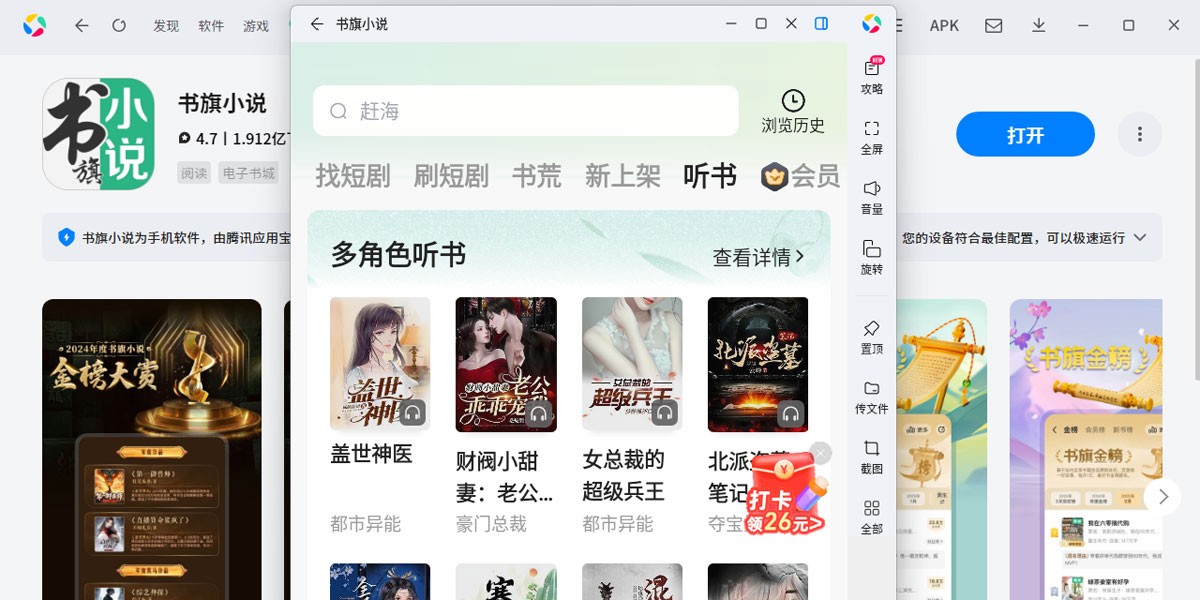Switch to the 找短剧 tab
The width and height of the screenshot is (1200, 600).
tap(353, 177)
